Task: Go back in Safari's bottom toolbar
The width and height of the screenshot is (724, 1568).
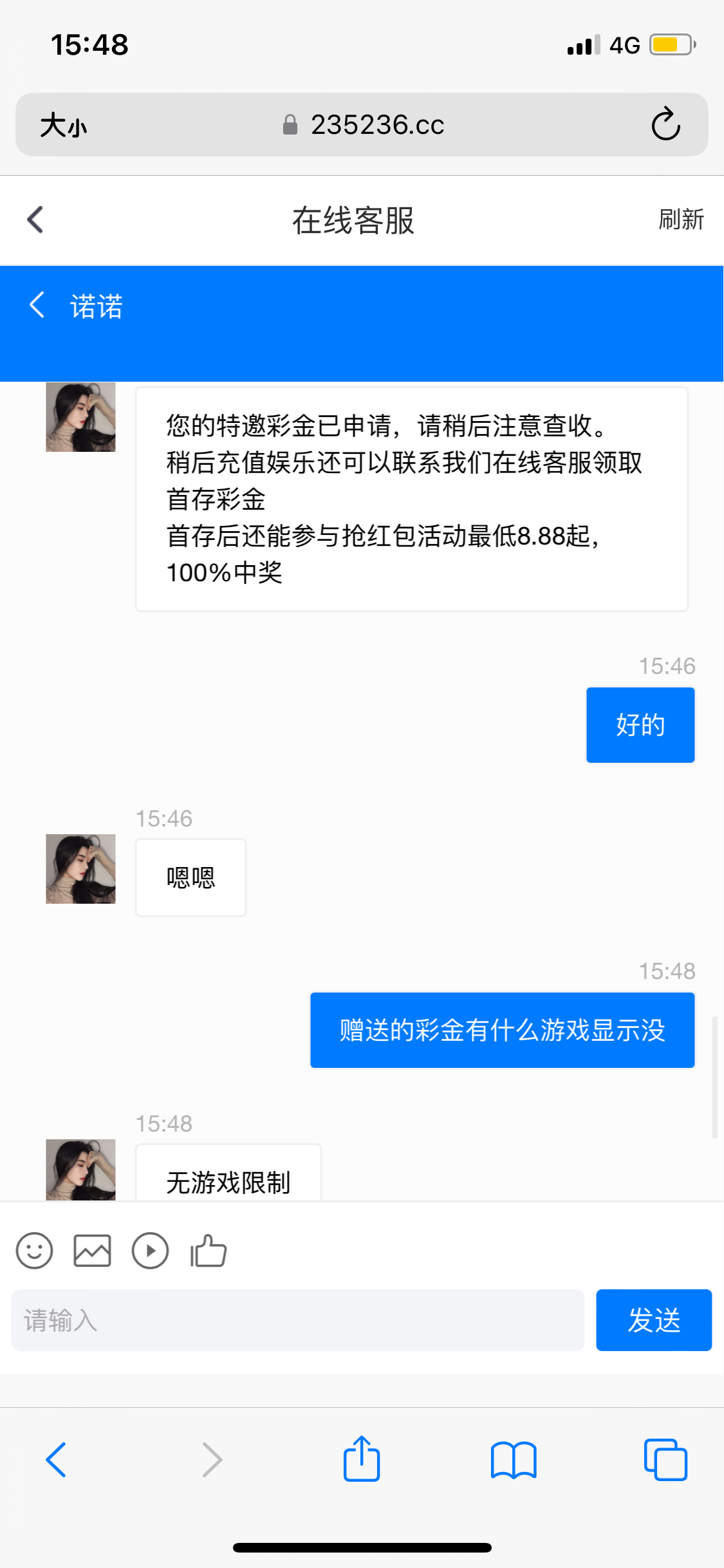Action: point(56,1459)
